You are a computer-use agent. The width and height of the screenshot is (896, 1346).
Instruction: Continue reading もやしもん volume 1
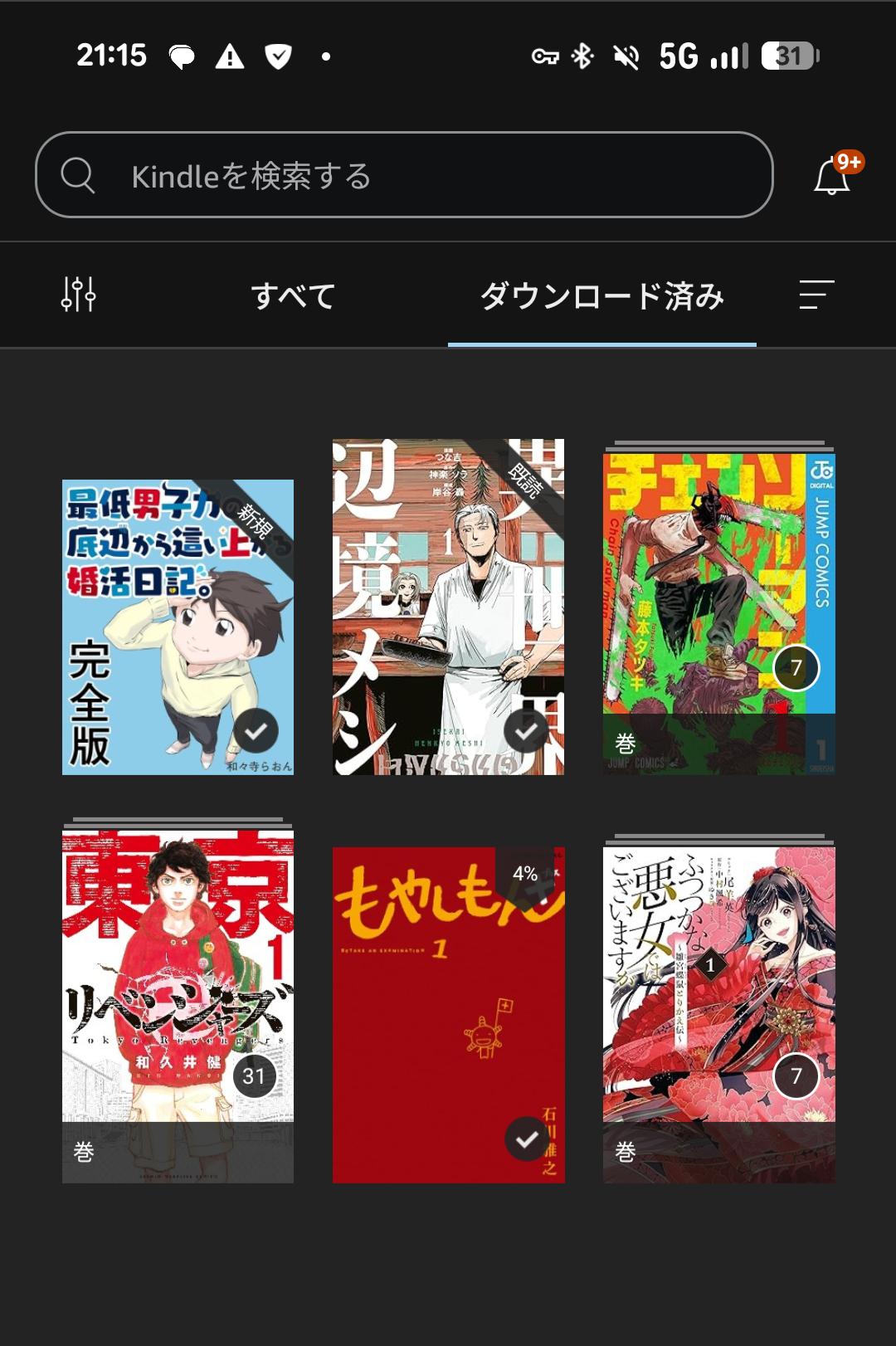[448, 1014]
